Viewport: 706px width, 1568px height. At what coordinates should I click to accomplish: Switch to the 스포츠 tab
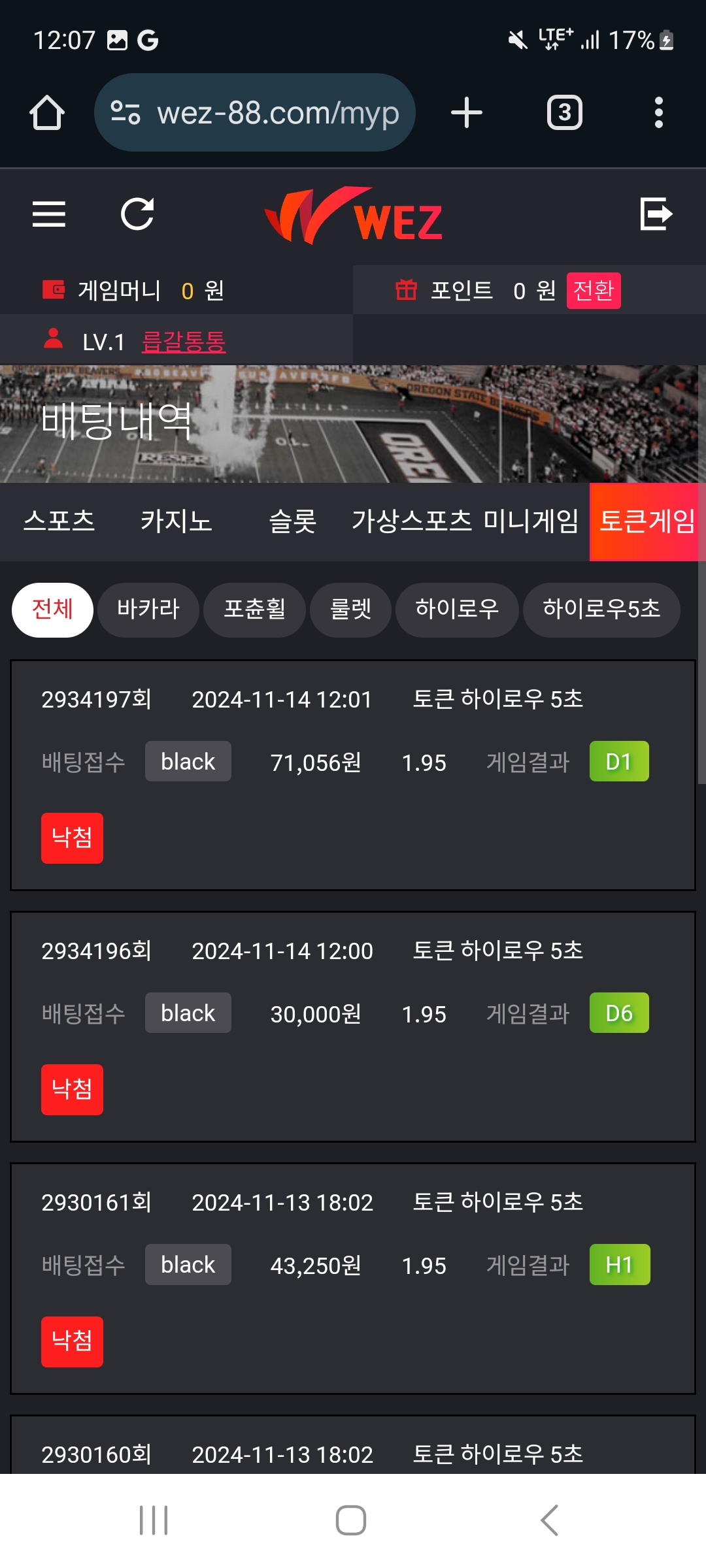click(x=59, y=521)
